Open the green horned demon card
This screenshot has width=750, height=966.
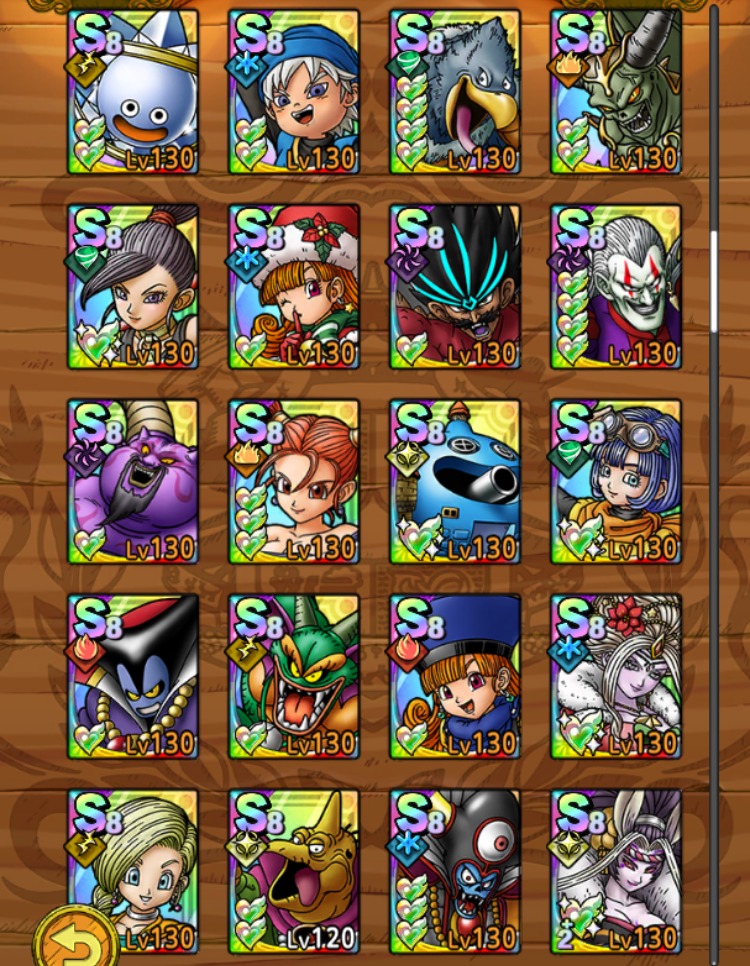point(616,92)
